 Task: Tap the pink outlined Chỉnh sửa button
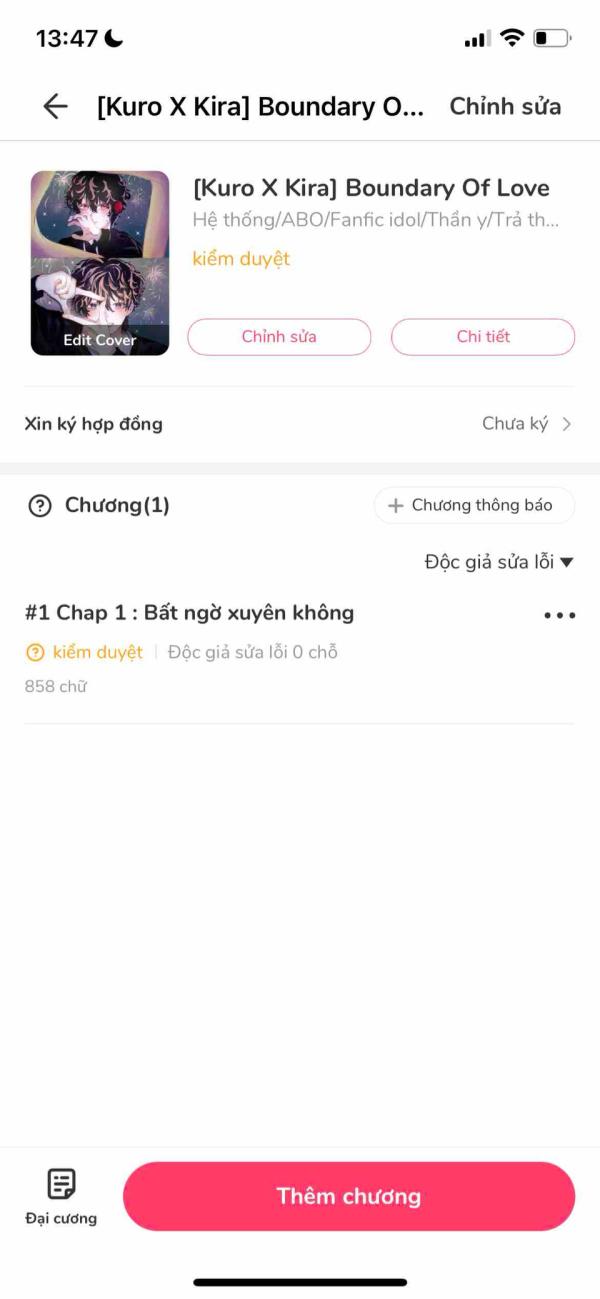[x=279, y=337]
